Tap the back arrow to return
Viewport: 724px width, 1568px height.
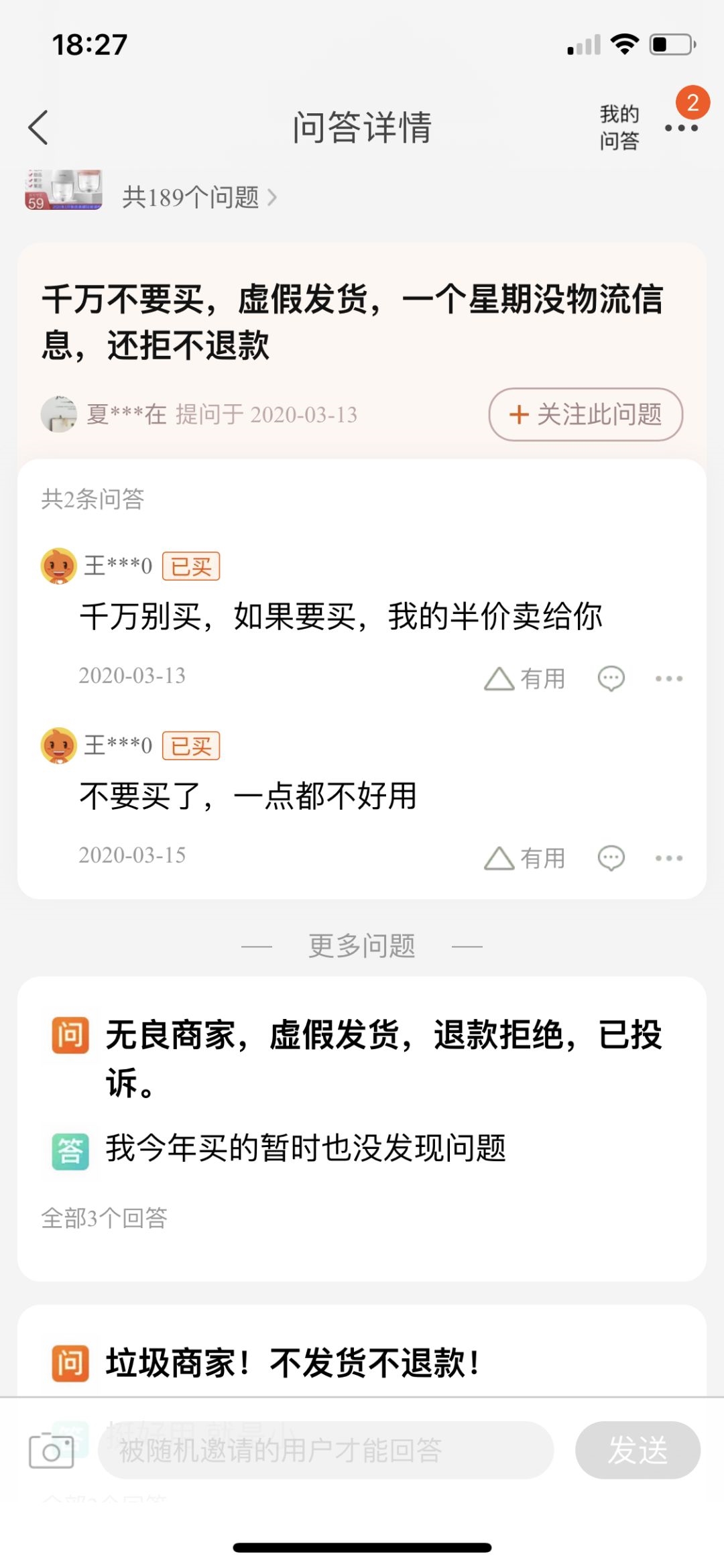click(38, 127)
